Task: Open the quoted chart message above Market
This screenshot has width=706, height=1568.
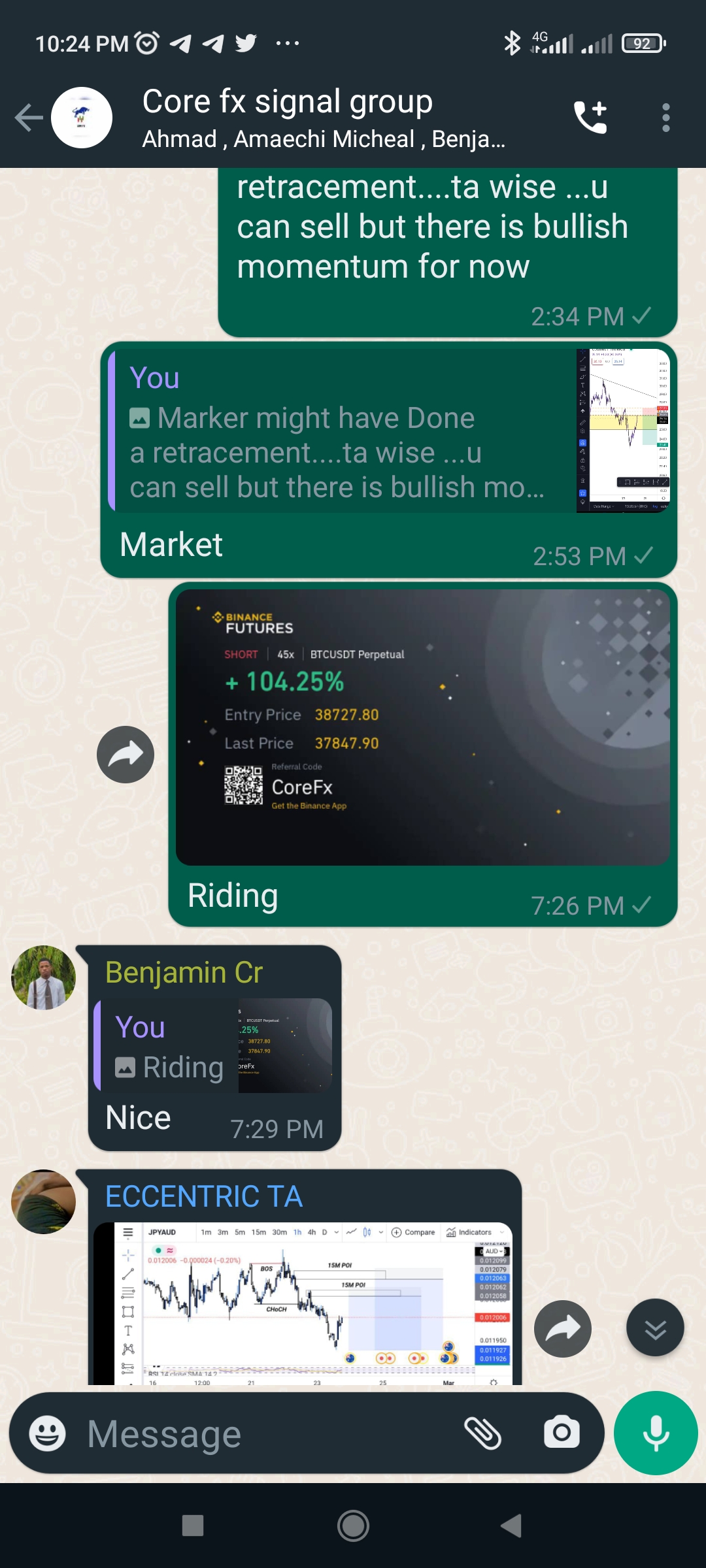Action: 389,431
